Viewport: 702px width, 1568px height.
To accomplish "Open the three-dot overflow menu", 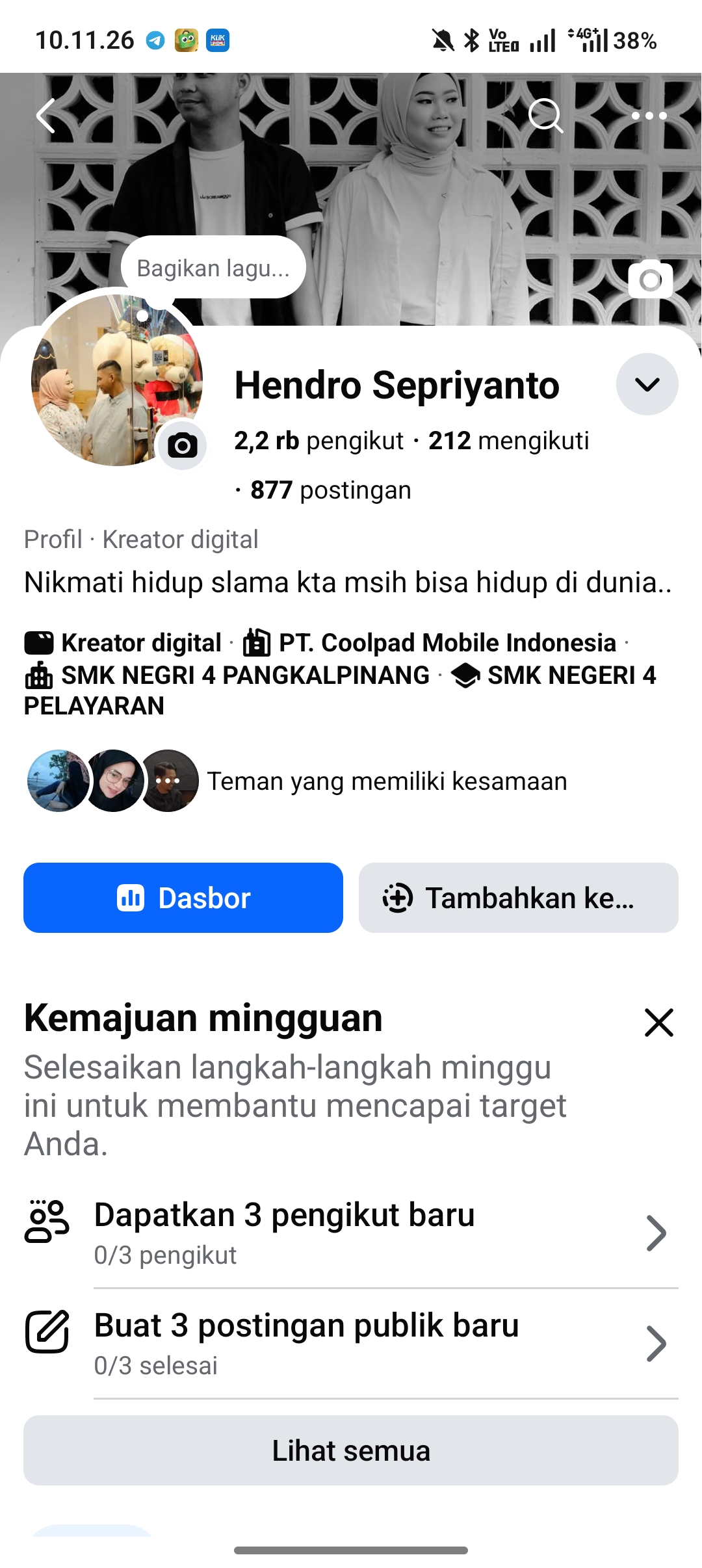I will tap(649, 116).
